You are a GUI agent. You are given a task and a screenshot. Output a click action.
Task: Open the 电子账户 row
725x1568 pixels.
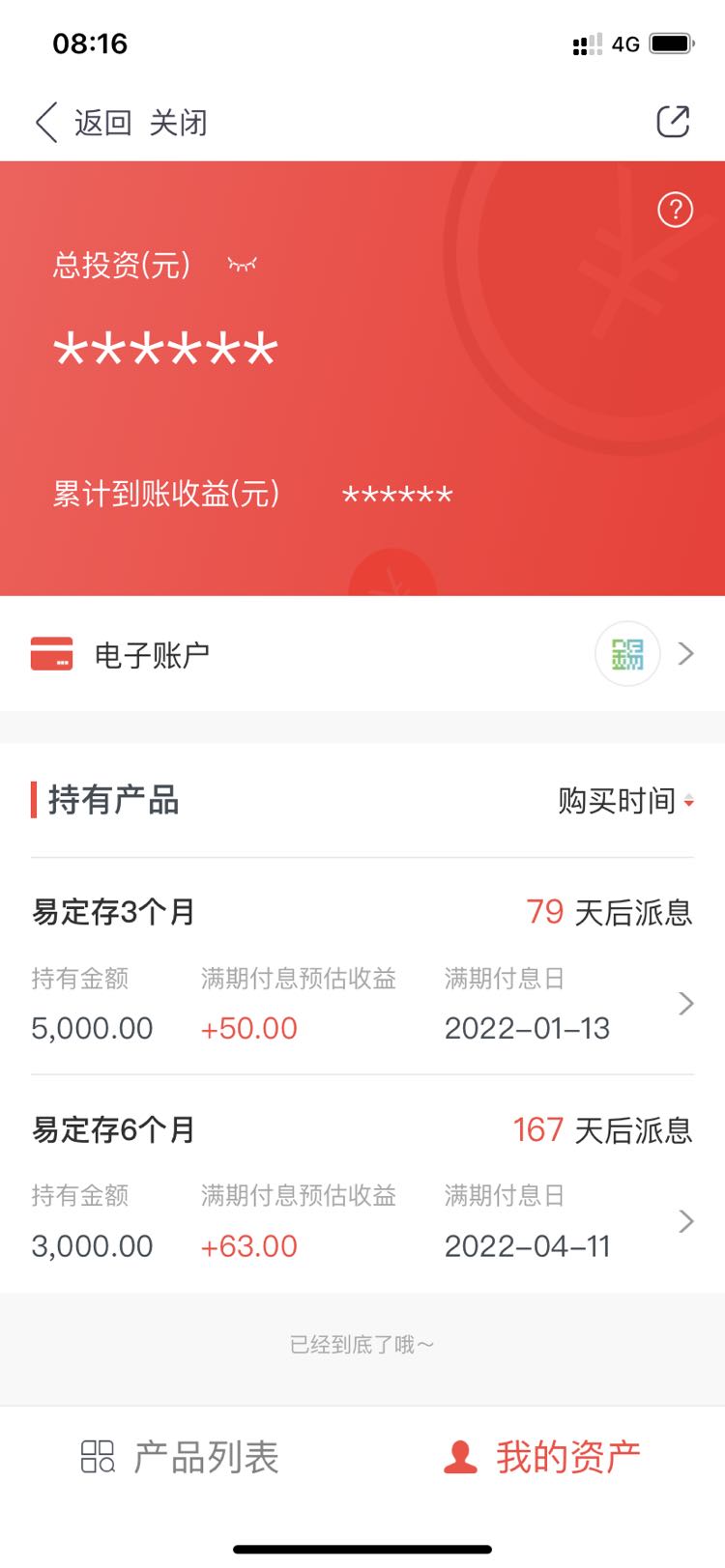(362, 654)
